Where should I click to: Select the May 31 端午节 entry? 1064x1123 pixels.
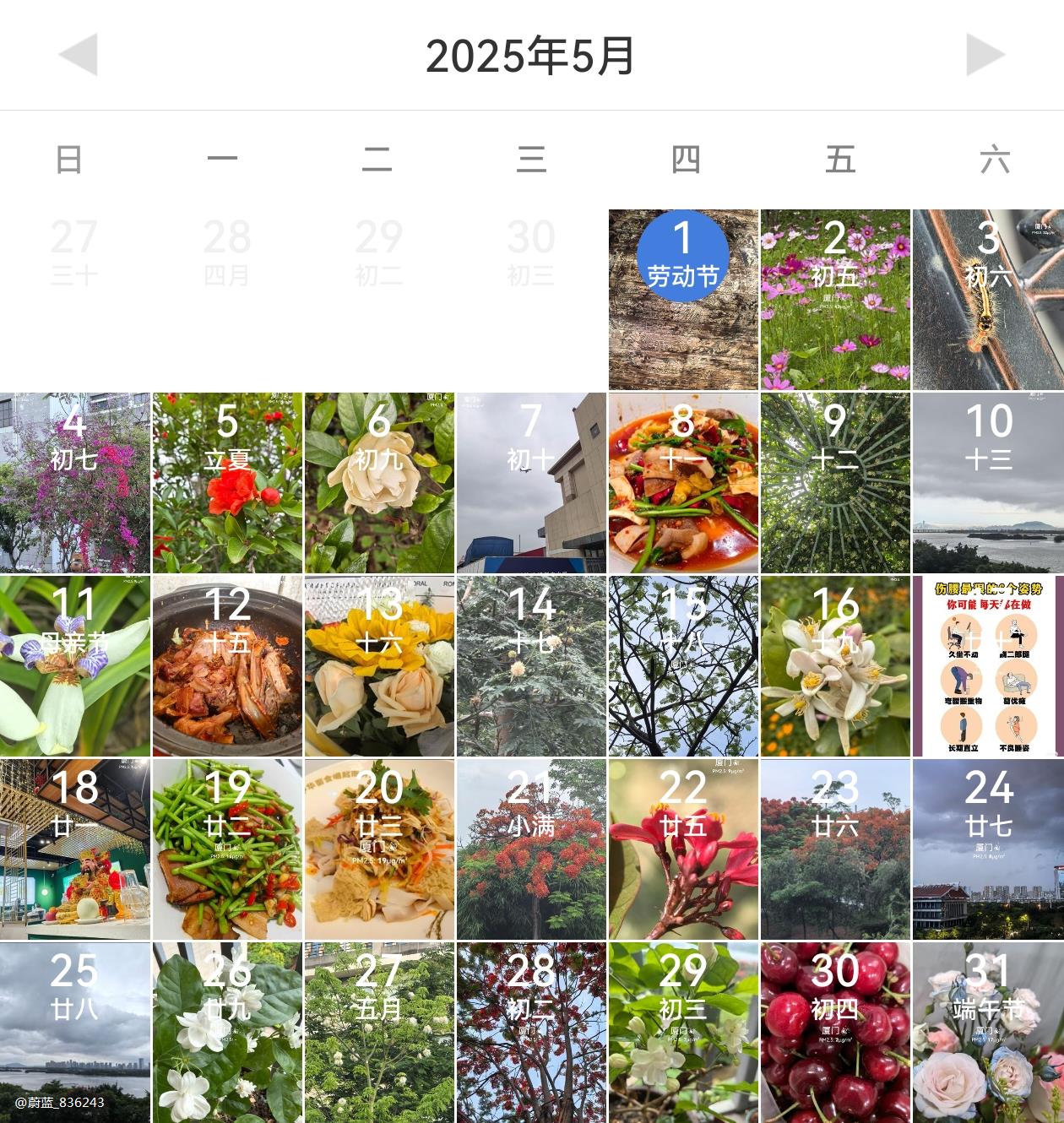(987, 1032)
